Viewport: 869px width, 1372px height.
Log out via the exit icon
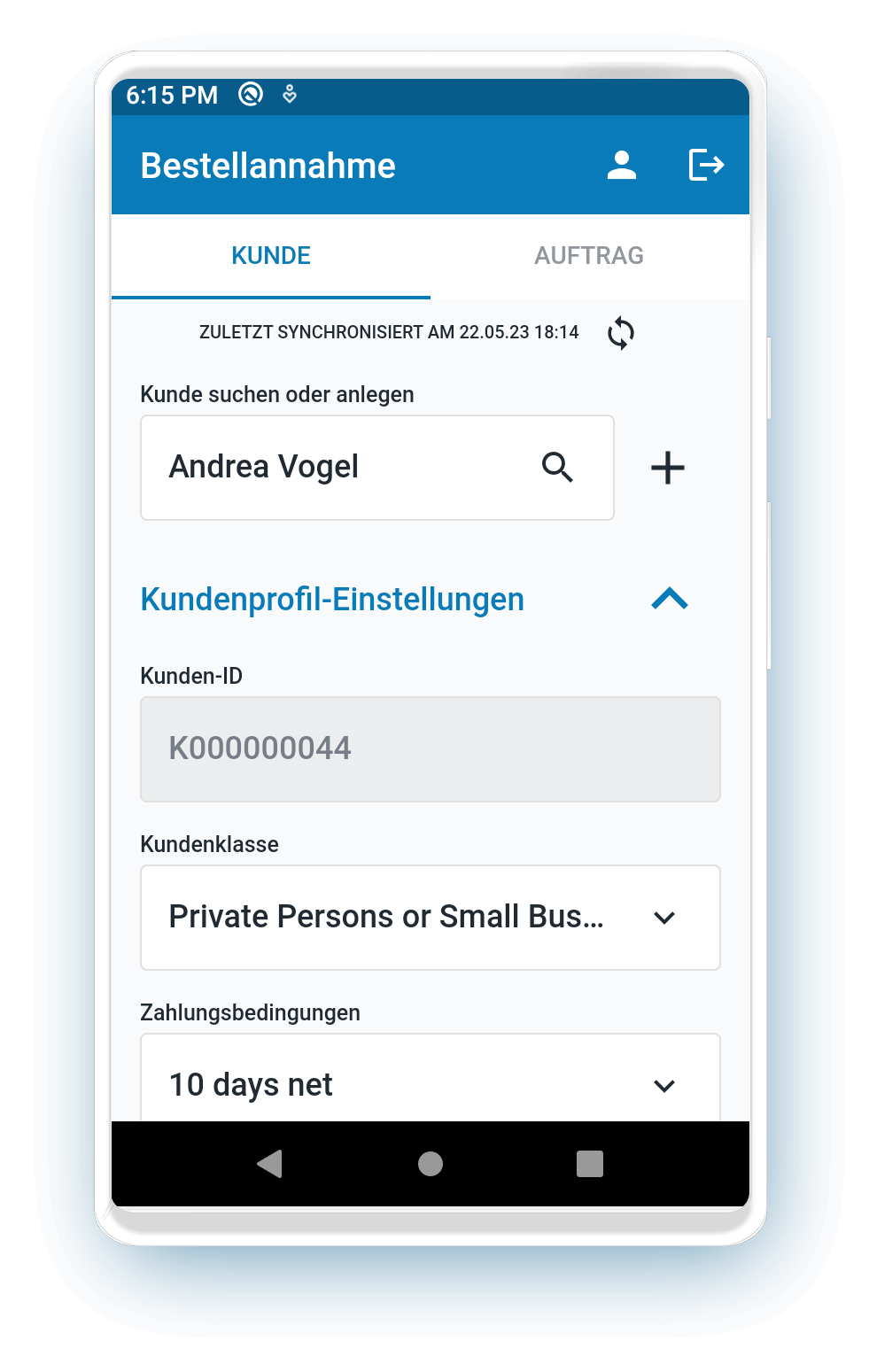click(x=706, y=165)
